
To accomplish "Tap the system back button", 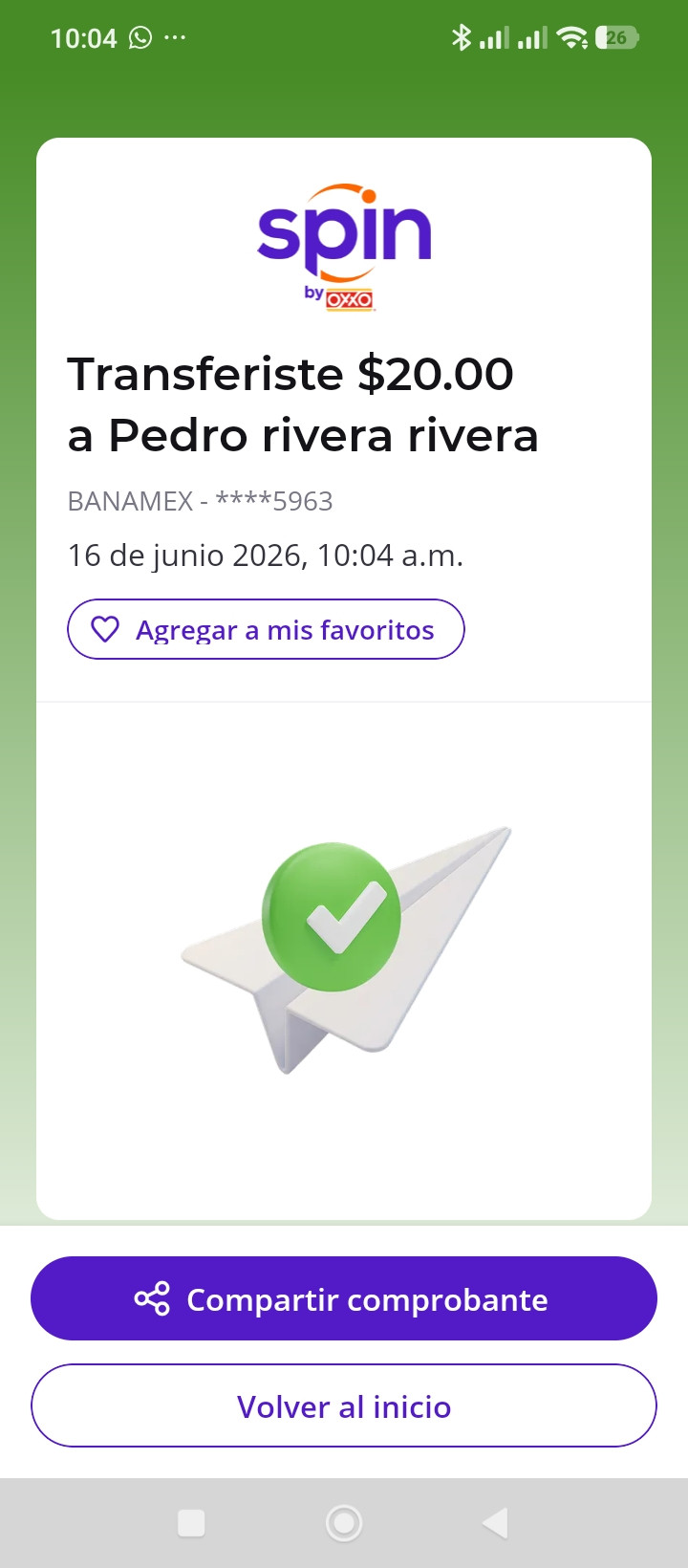I will click(495, 1523).
